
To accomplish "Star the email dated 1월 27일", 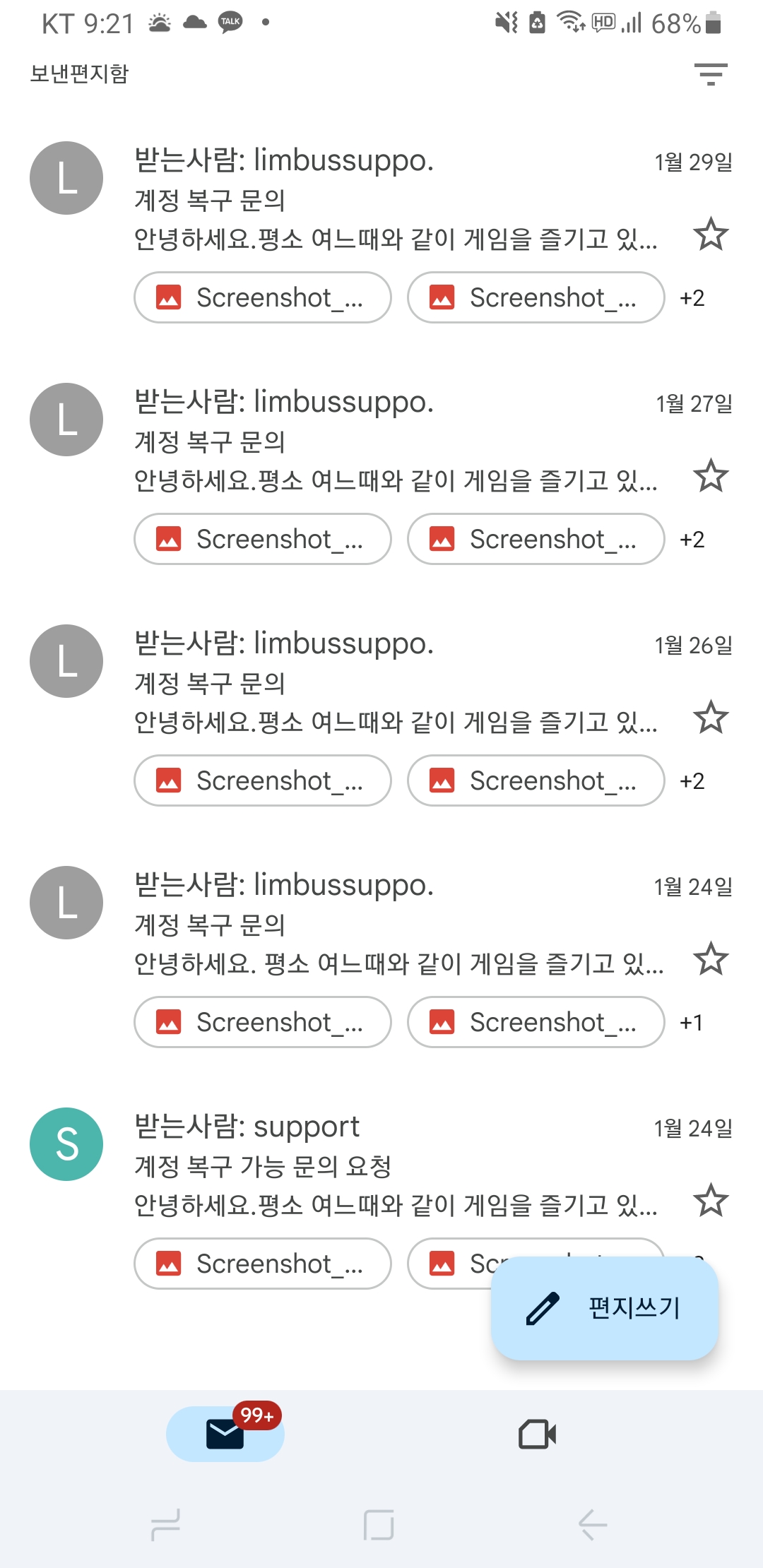I will 710,477.
